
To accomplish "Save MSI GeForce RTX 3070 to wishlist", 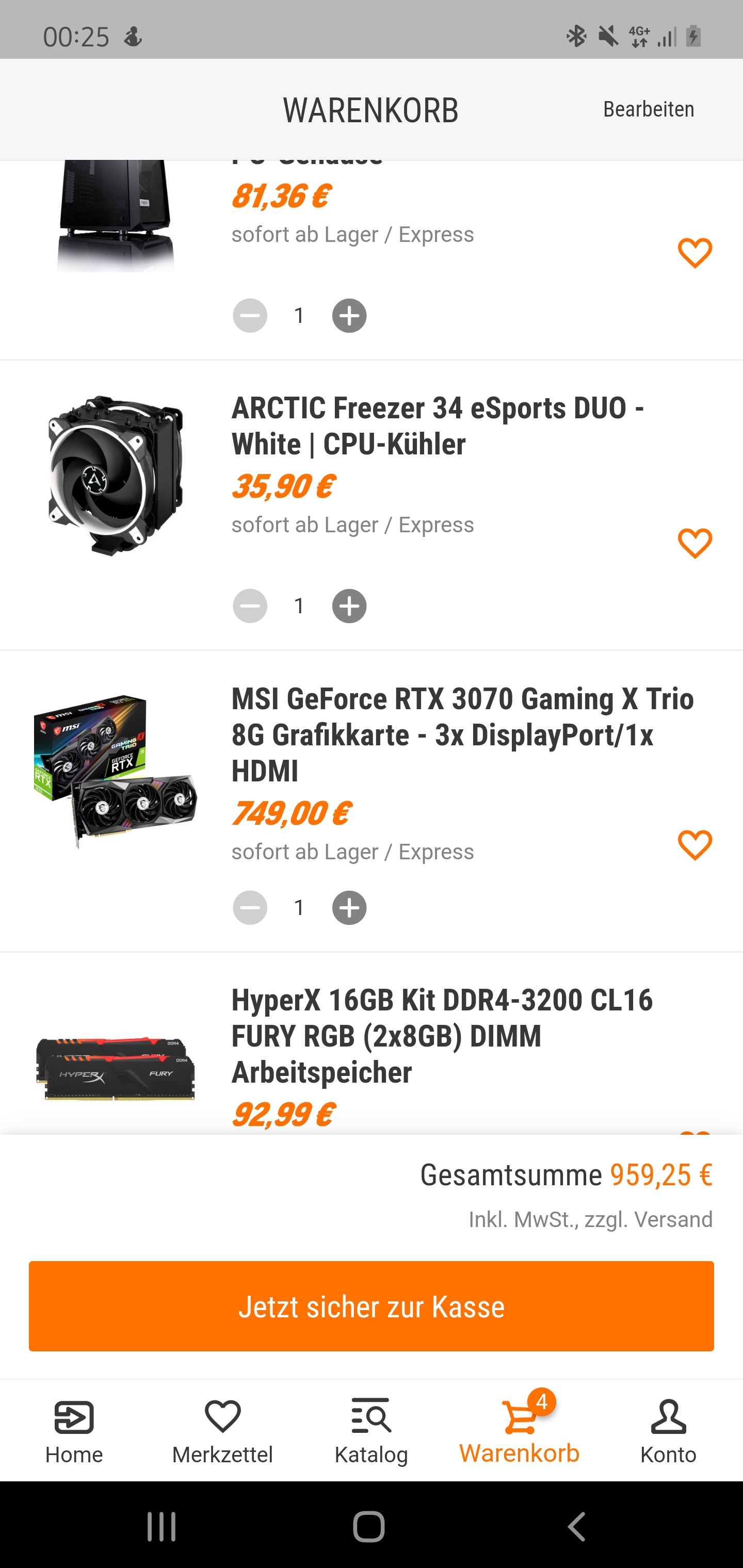I will click(x=694, y=845).
